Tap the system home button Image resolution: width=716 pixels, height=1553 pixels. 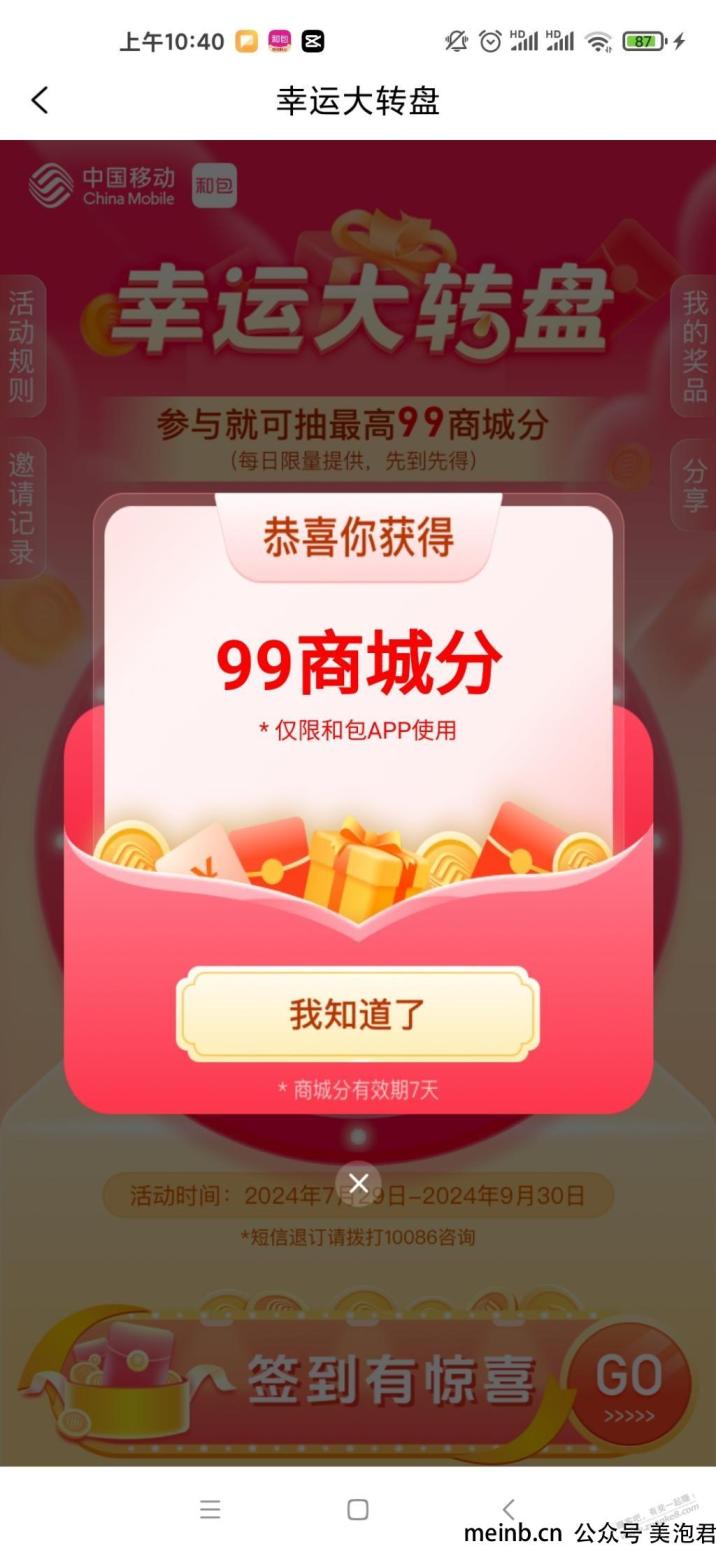[x=357, y=1510]
